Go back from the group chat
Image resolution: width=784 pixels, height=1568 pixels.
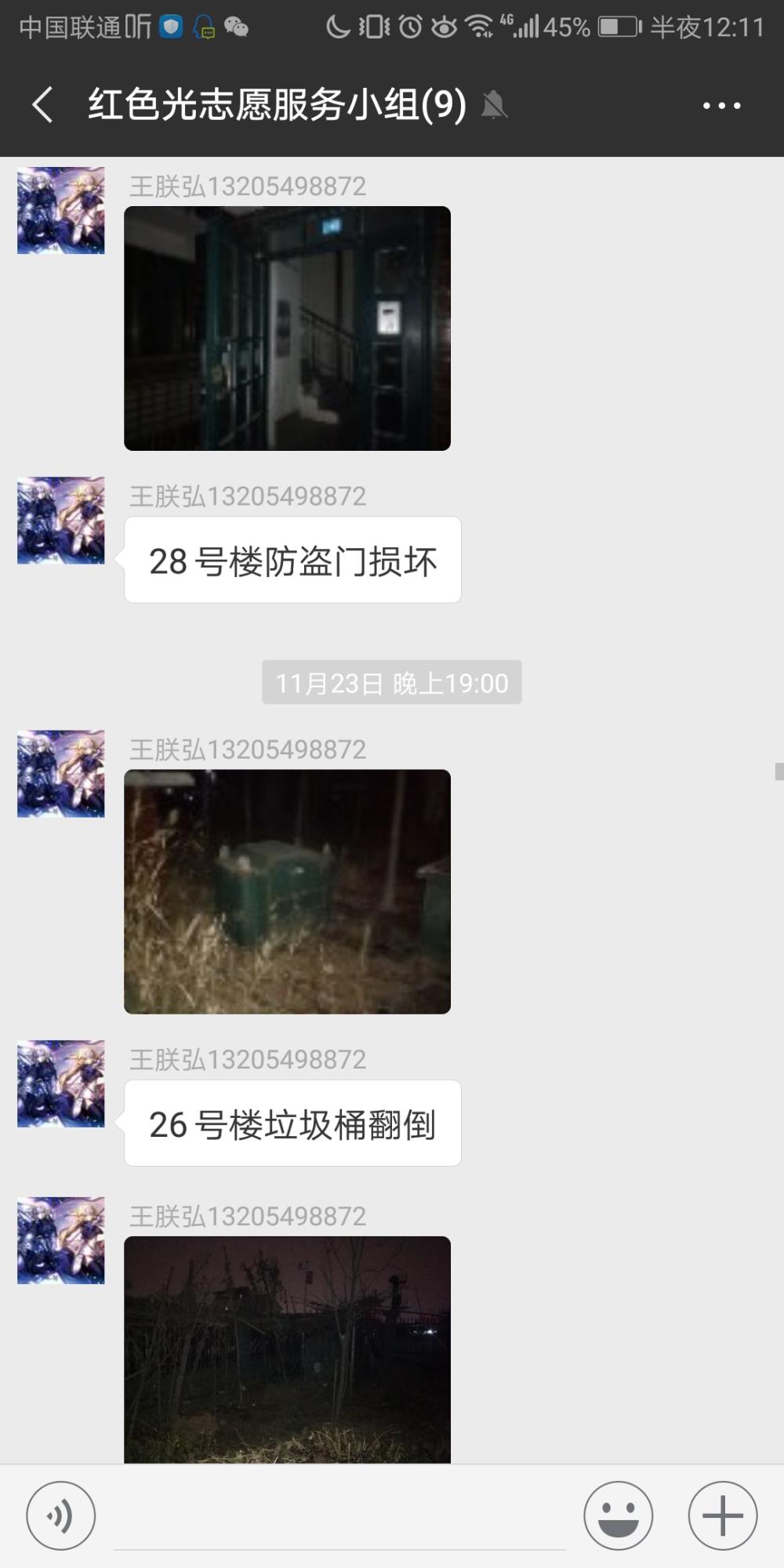[x=43, y=104]
